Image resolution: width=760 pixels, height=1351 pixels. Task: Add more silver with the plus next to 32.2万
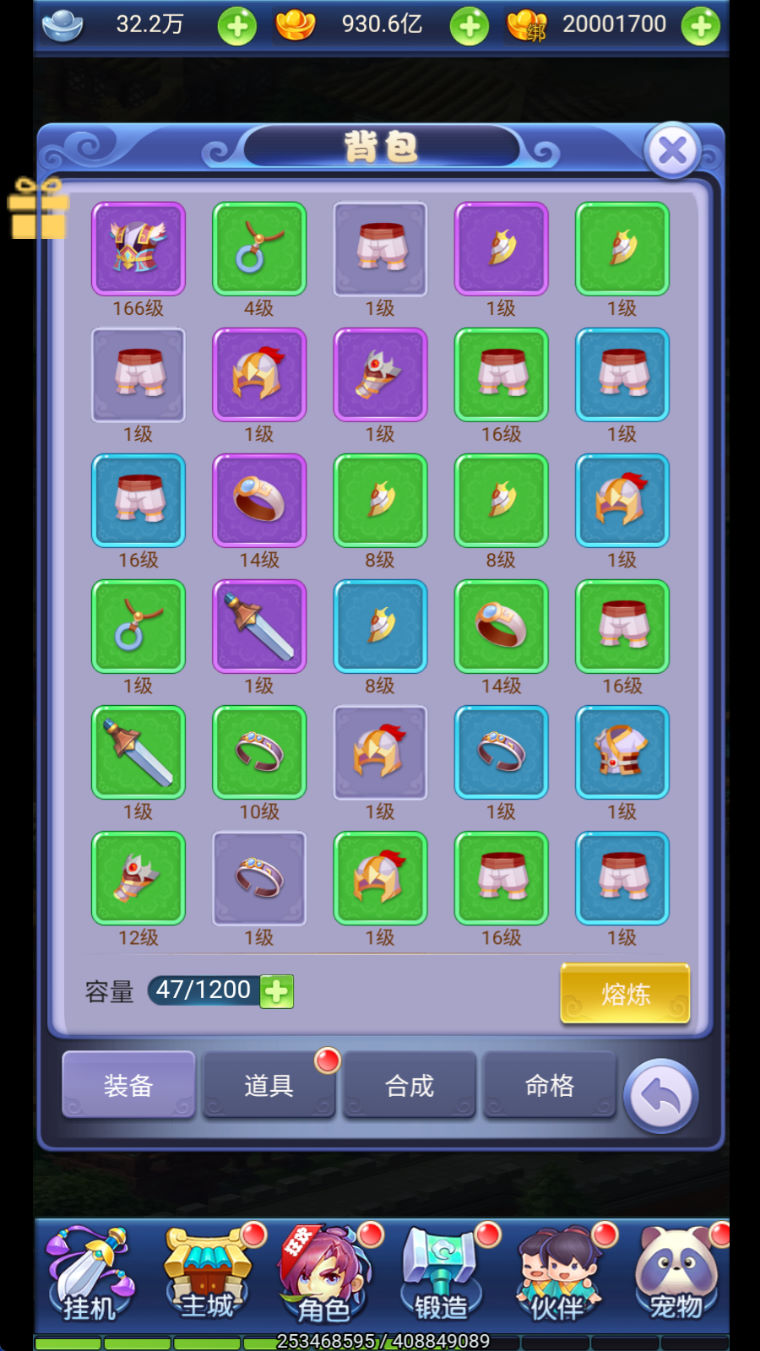(x=237, y=26)
